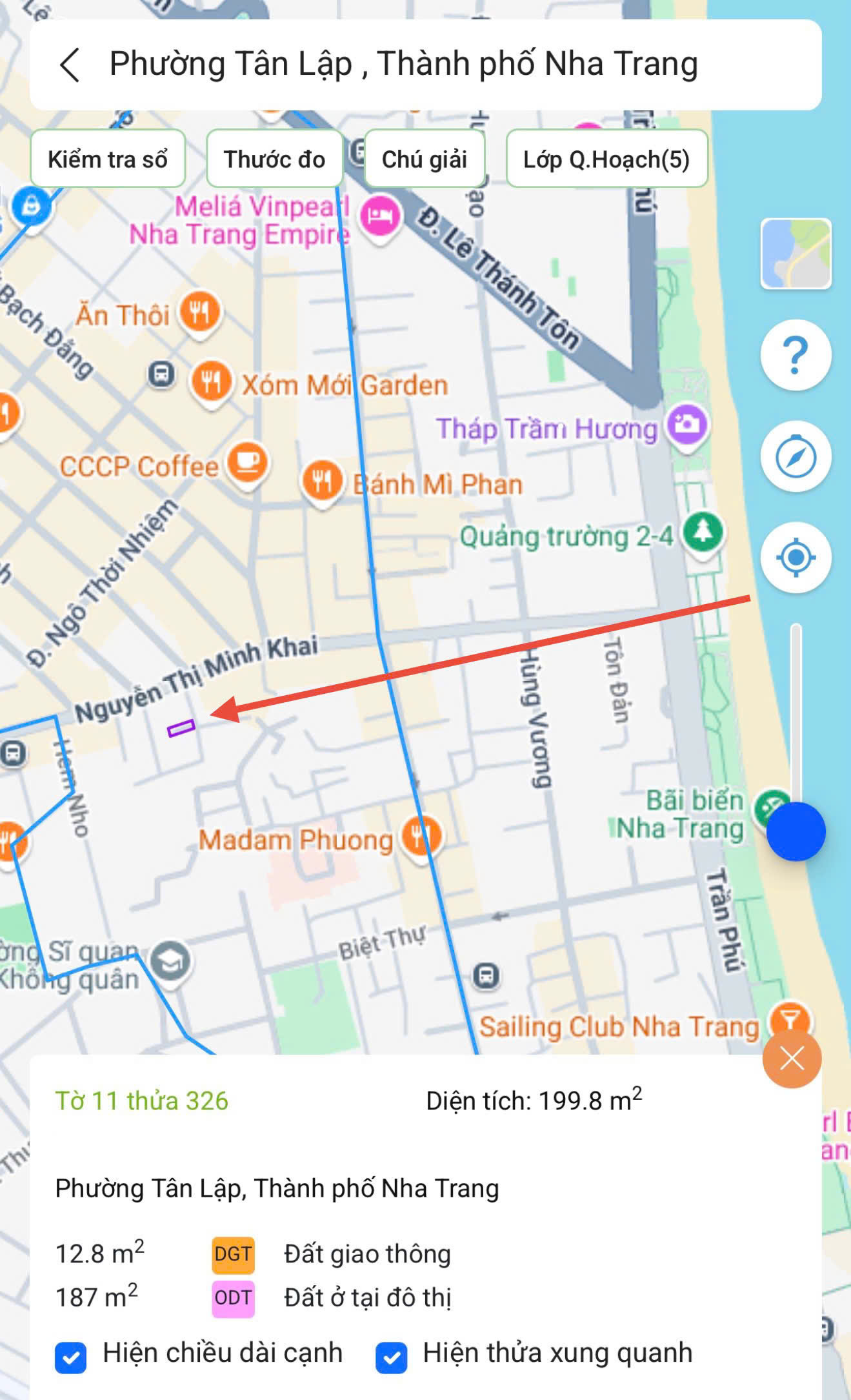Go back with the header arrow
851x1400 pixels.
pos(70,65)
